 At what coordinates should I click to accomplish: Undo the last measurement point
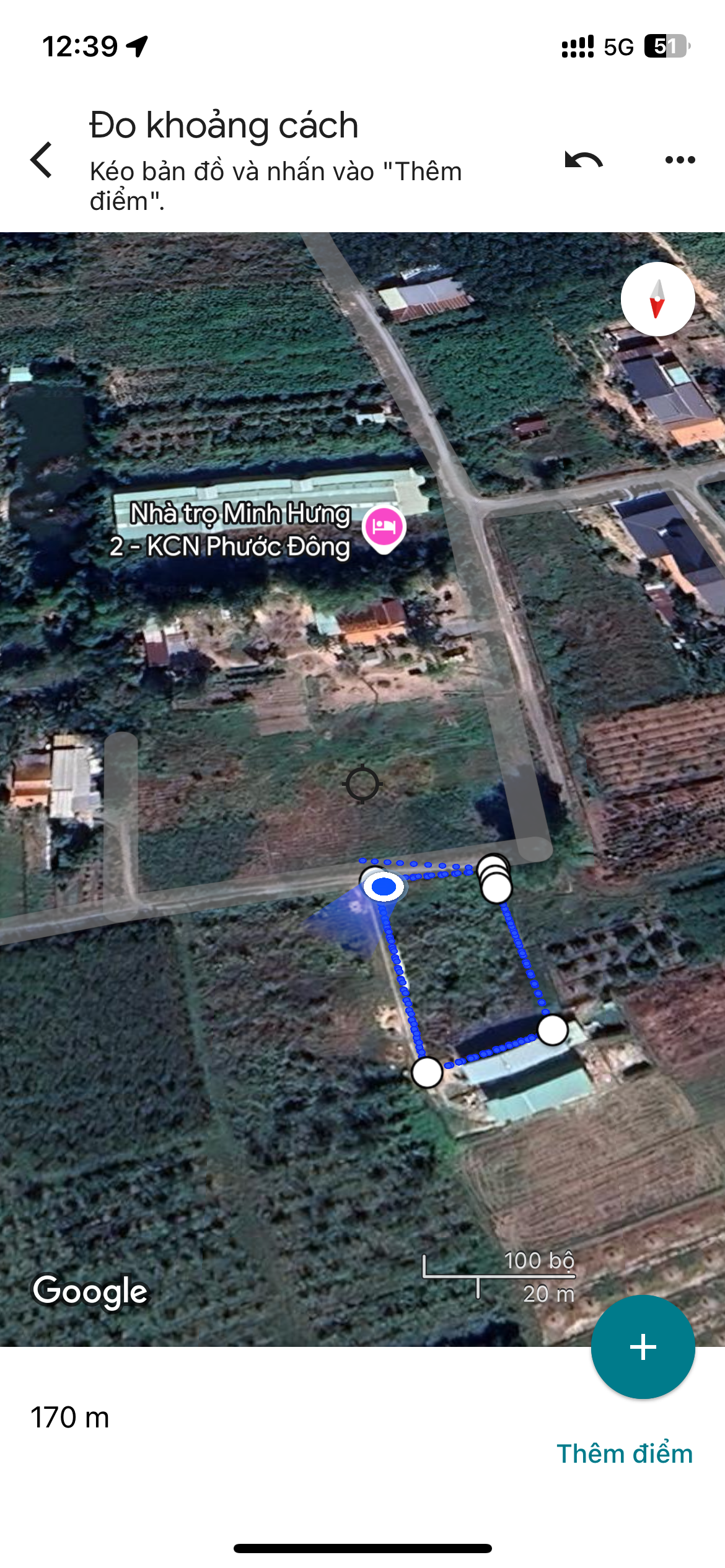(583, 160)
